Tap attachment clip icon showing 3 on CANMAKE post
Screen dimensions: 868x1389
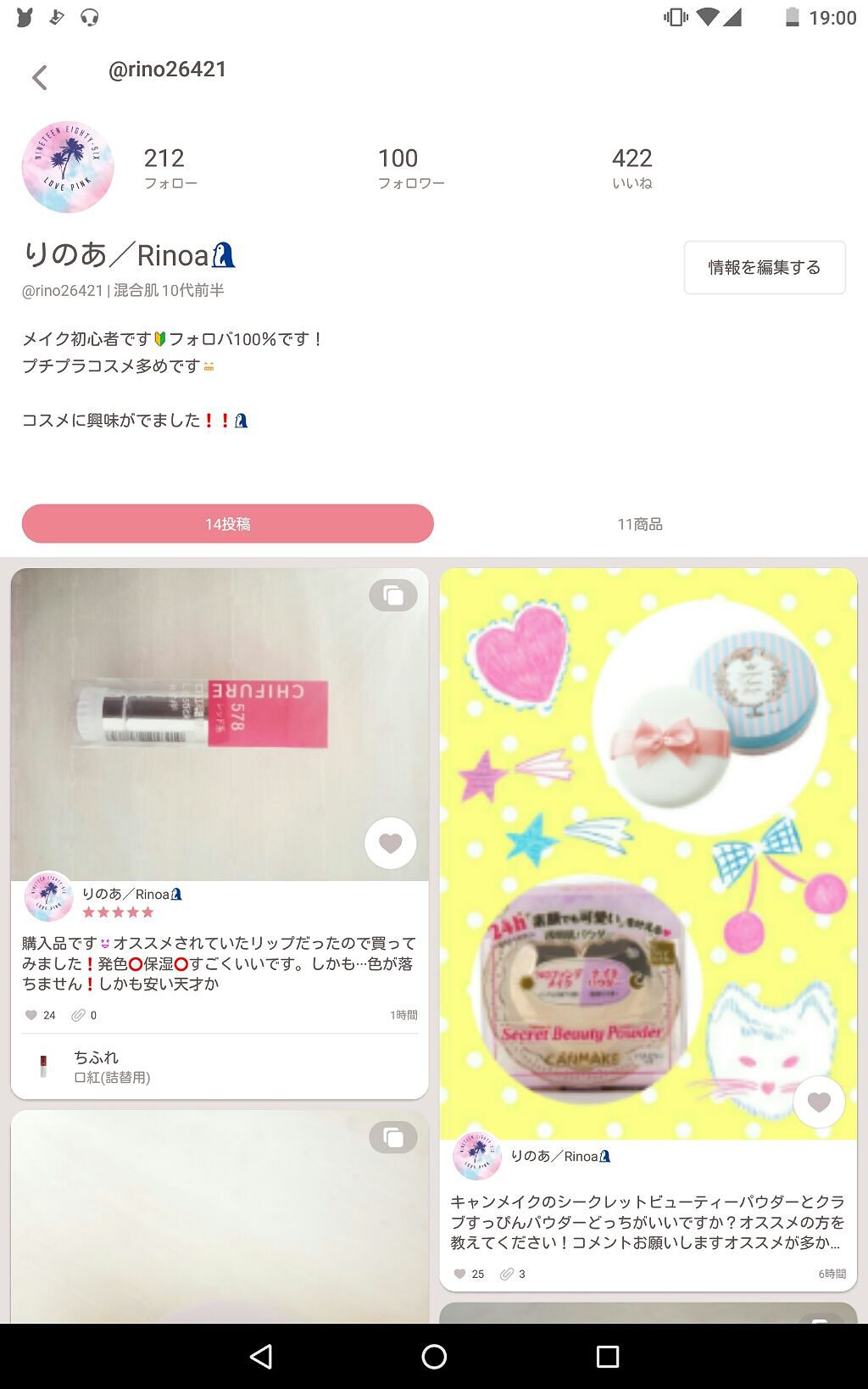(508, 1274)
